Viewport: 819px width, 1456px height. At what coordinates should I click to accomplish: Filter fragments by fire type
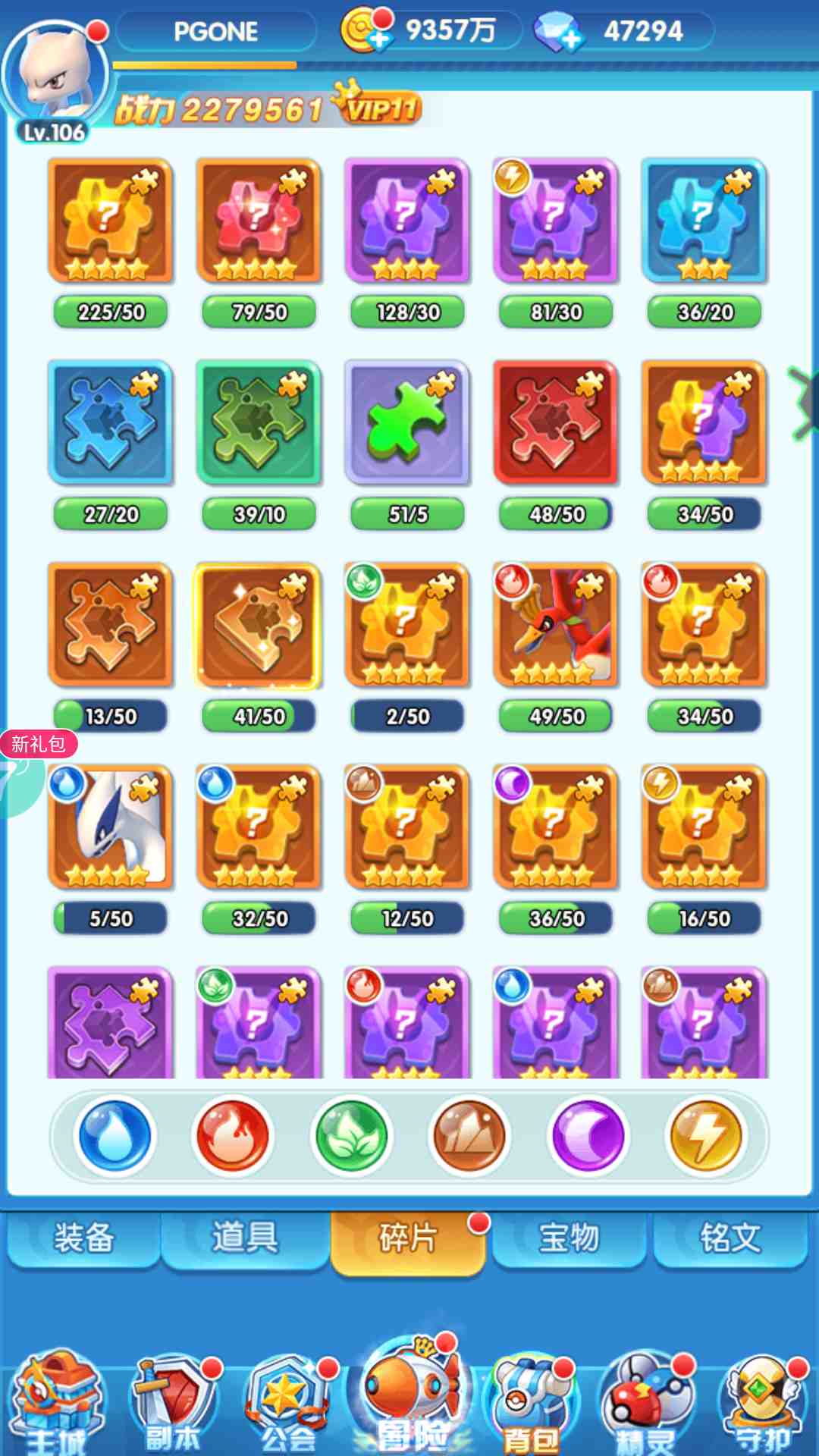click(233, 1136)
